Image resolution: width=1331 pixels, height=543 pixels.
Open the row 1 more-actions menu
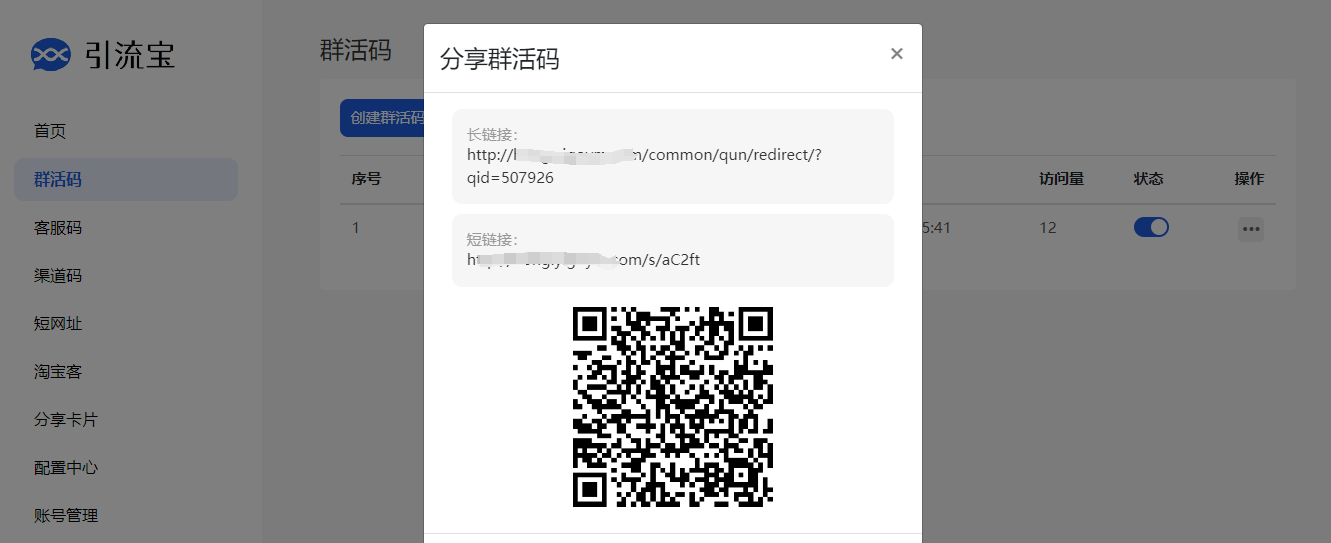(1250, 229)
